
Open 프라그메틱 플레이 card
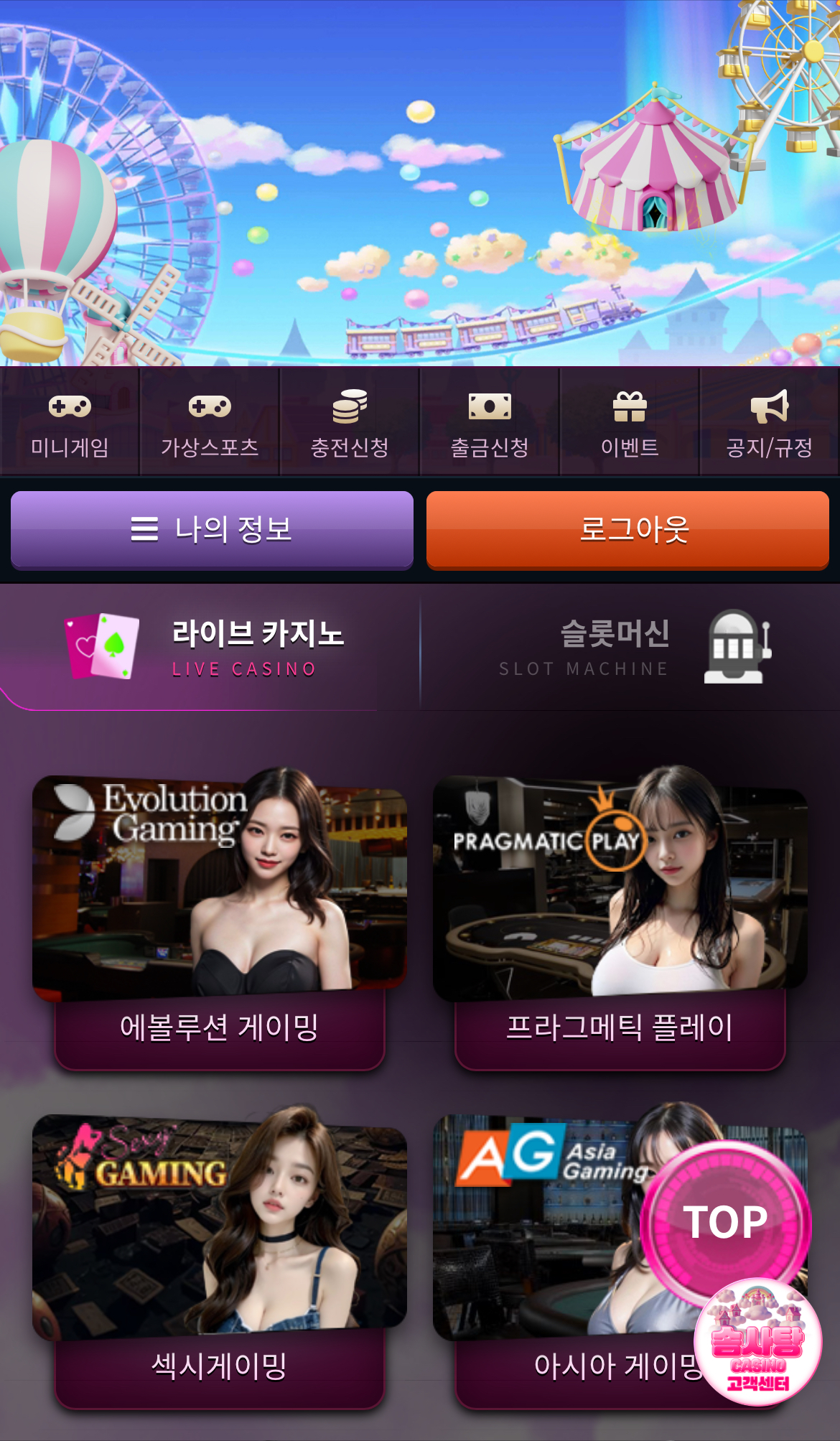click(x=620, y=919)
